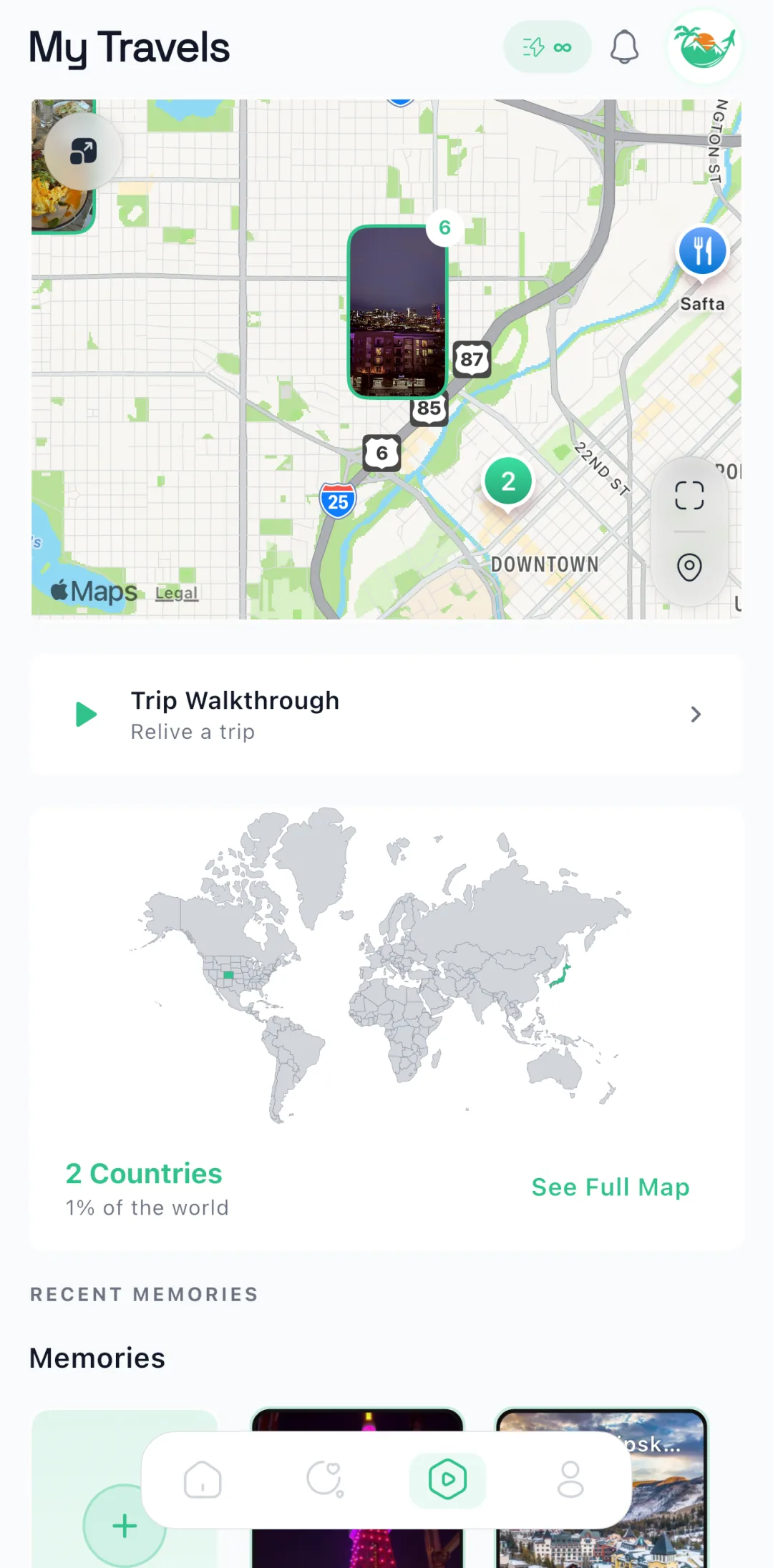
Task: Switch to the profile tab in bottom bar
Action: pos(570,1479)
